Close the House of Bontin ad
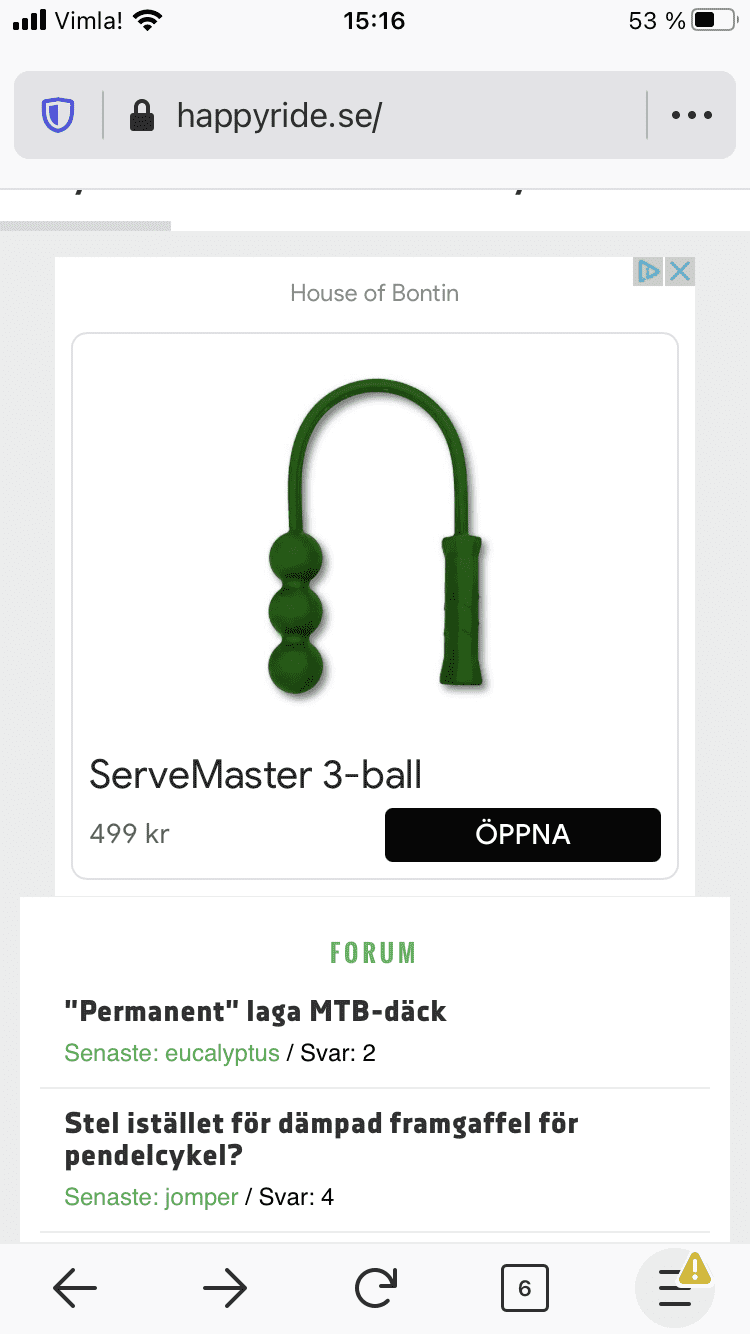750x1334 pixels. click(x=680, y=271)
